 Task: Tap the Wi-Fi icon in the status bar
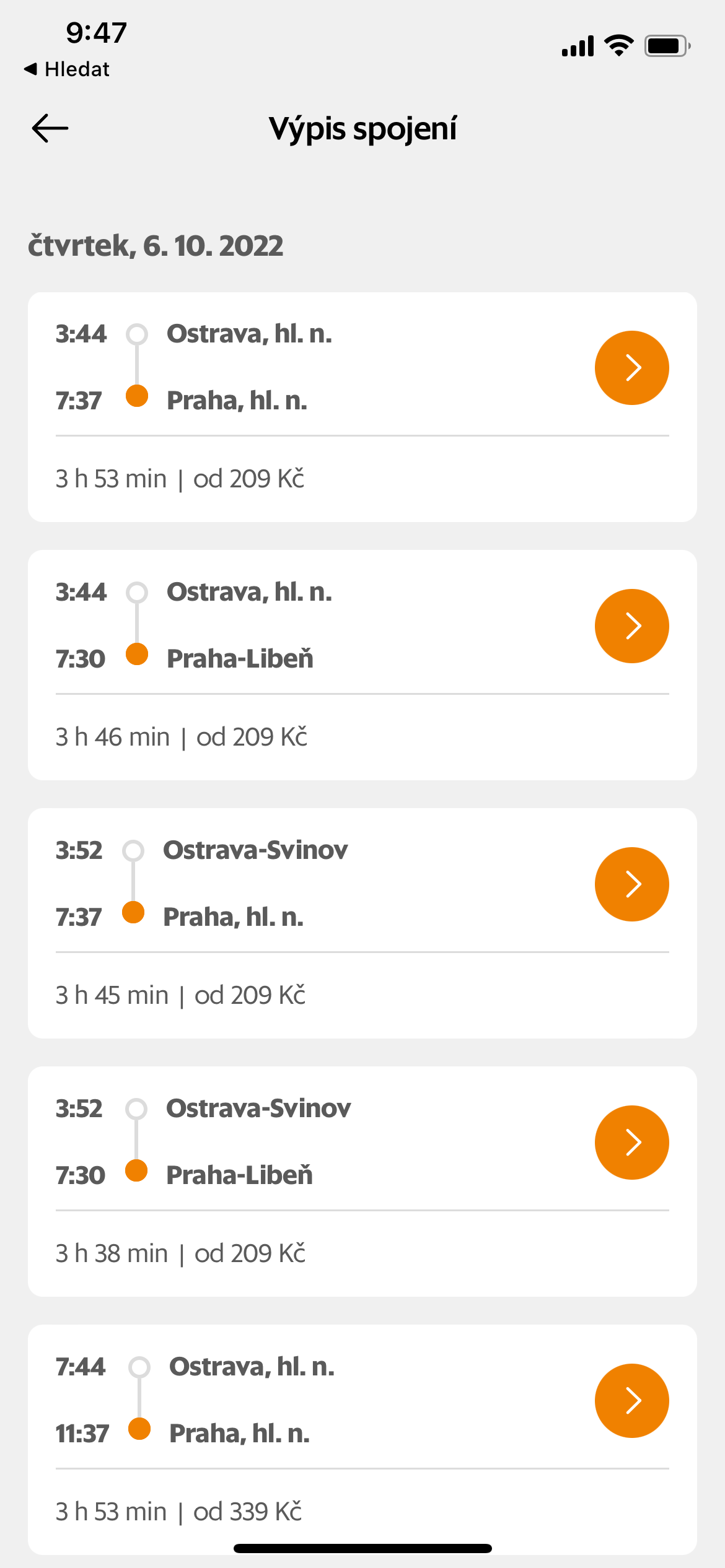coord(618,44)
